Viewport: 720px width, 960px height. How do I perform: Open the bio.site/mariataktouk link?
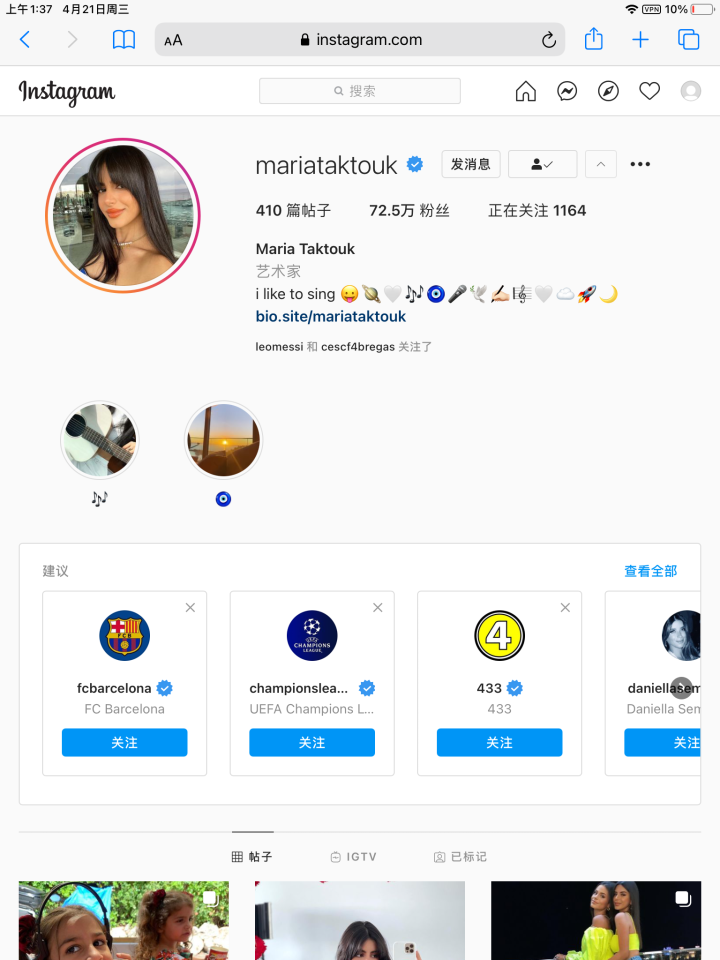point(331,316)
